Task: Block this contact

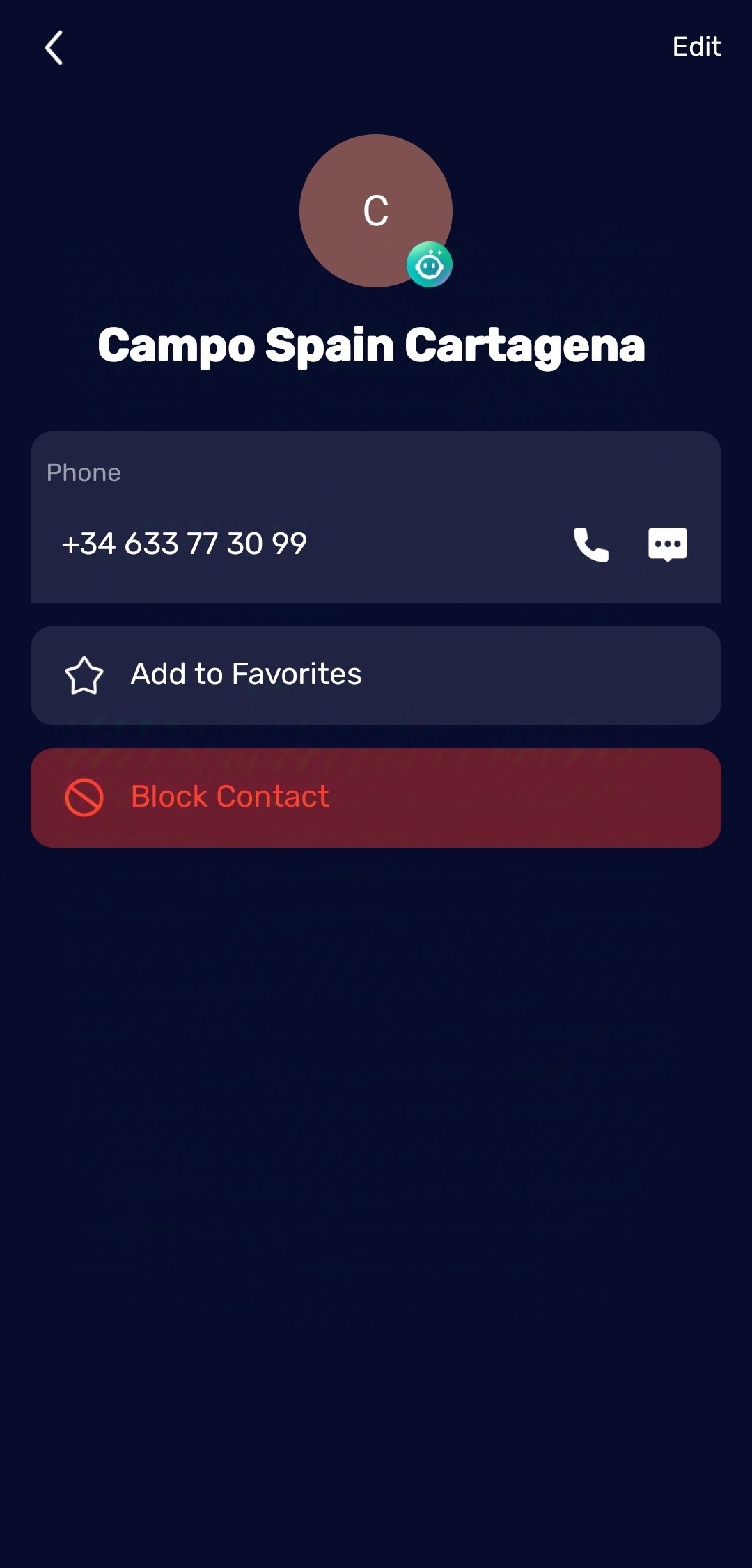Action: pos(376,798)
